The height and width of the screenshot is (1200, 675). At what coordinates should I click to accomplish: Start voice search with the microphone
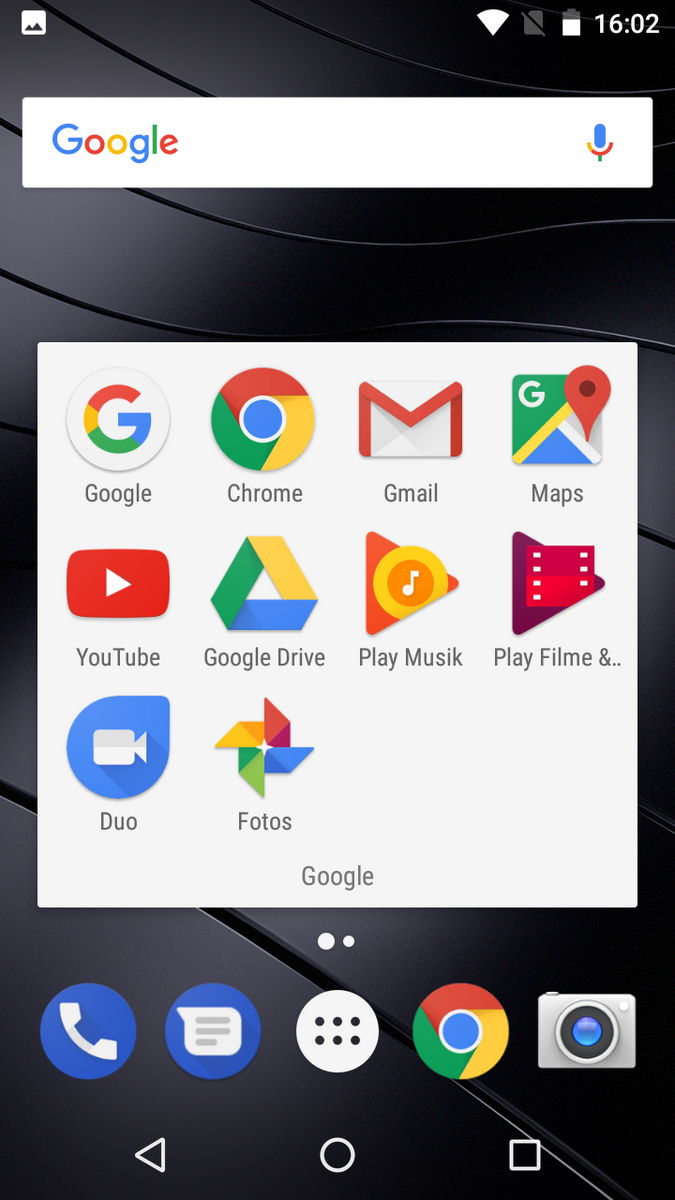[599, 142]
